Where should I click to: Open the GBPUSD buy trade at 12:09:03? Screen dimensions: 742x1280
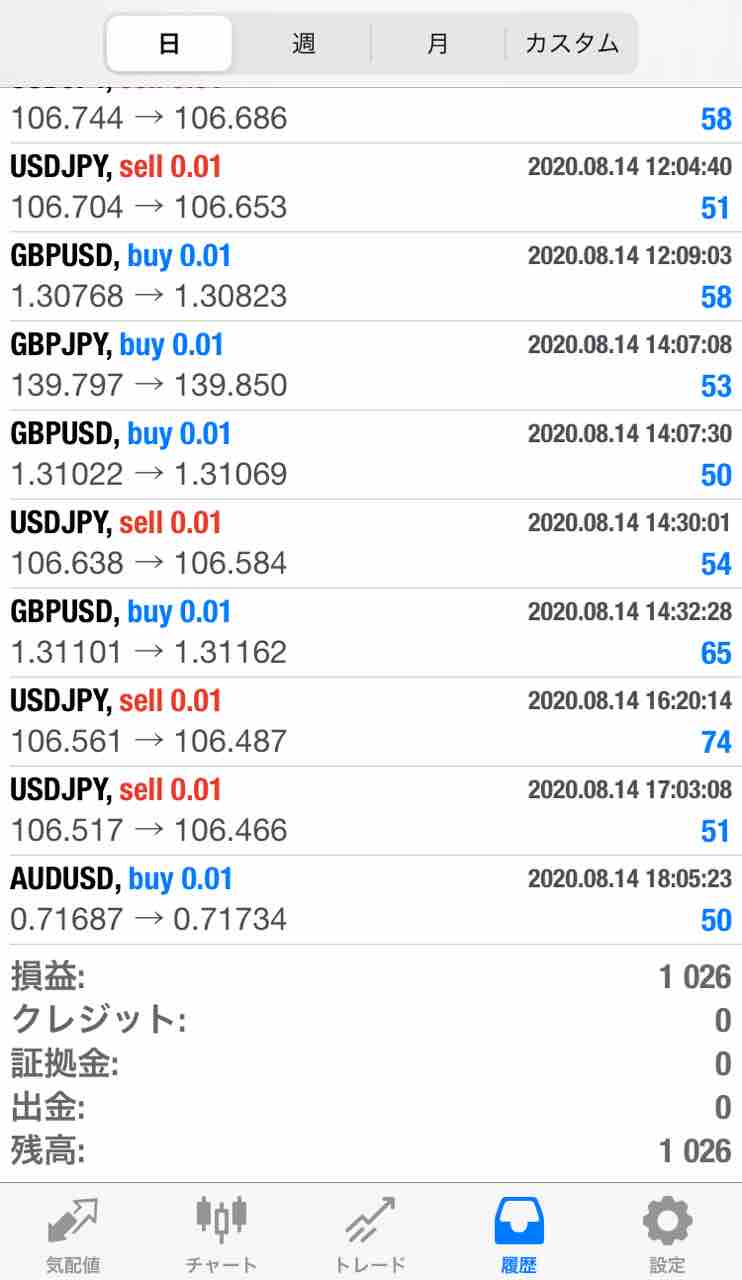pos(370,276)
